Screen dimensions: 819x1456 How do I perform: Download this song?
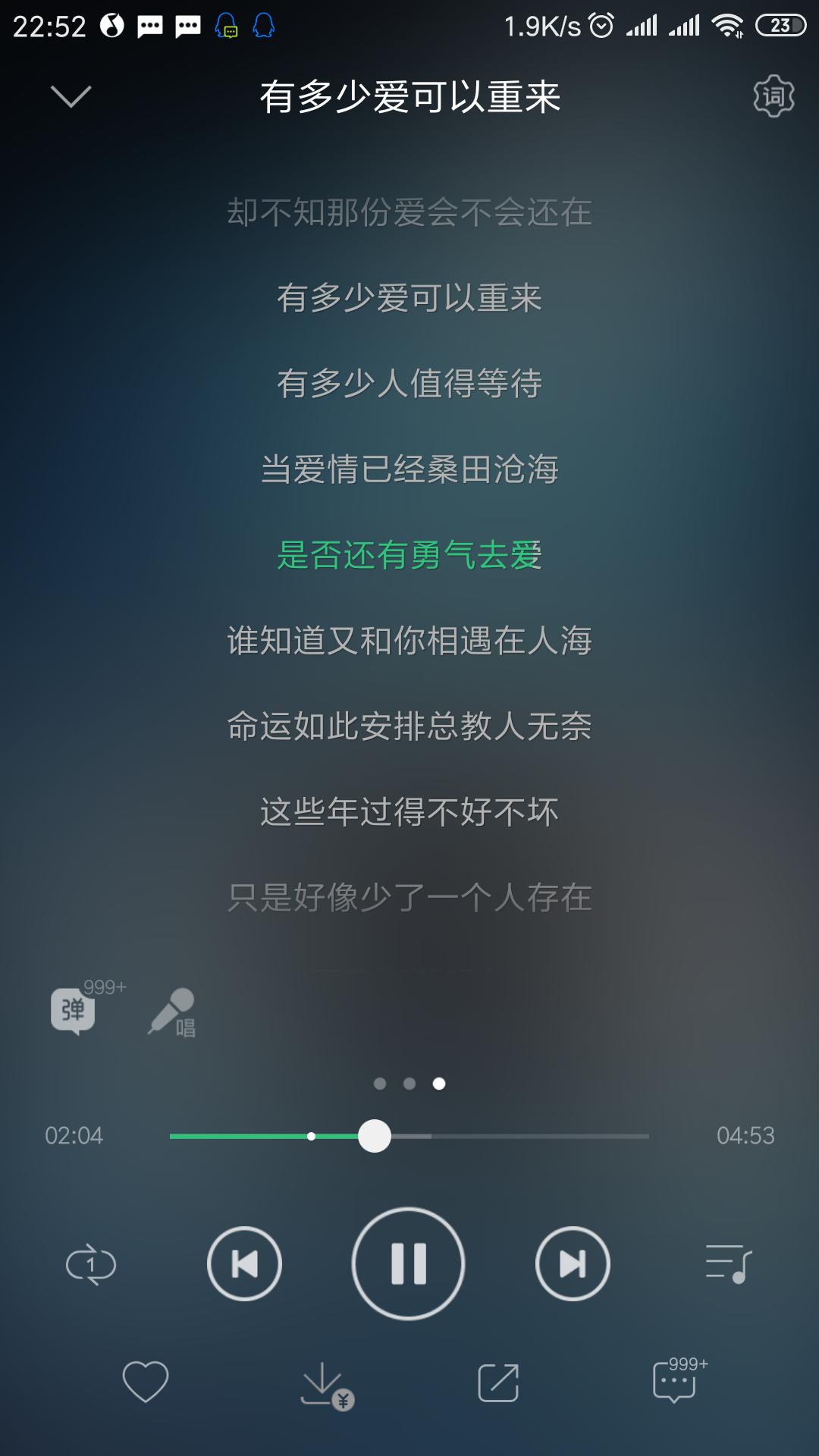(326, 1385)
